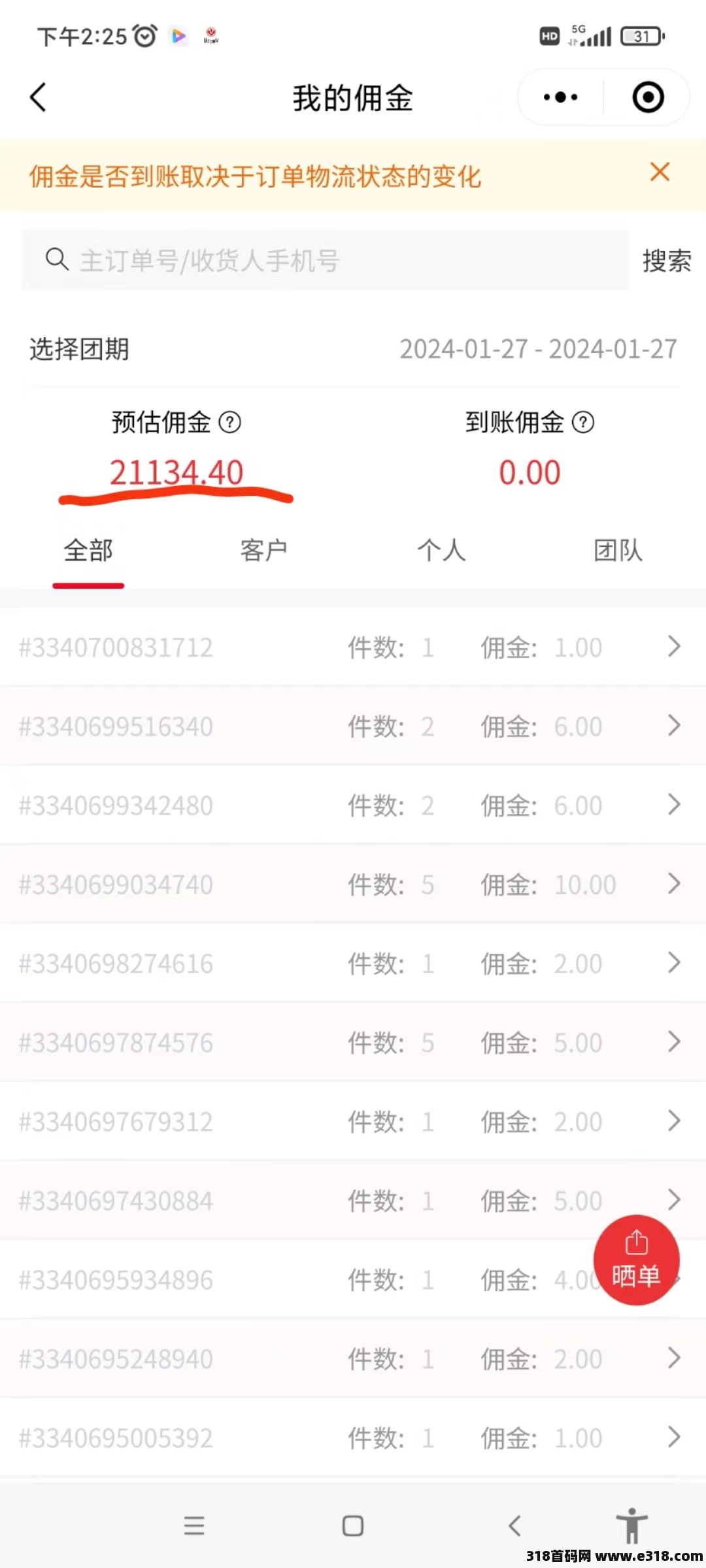Open order #3340700831712
This screenshot has height=1568, width=706.
tap(353, 647)
